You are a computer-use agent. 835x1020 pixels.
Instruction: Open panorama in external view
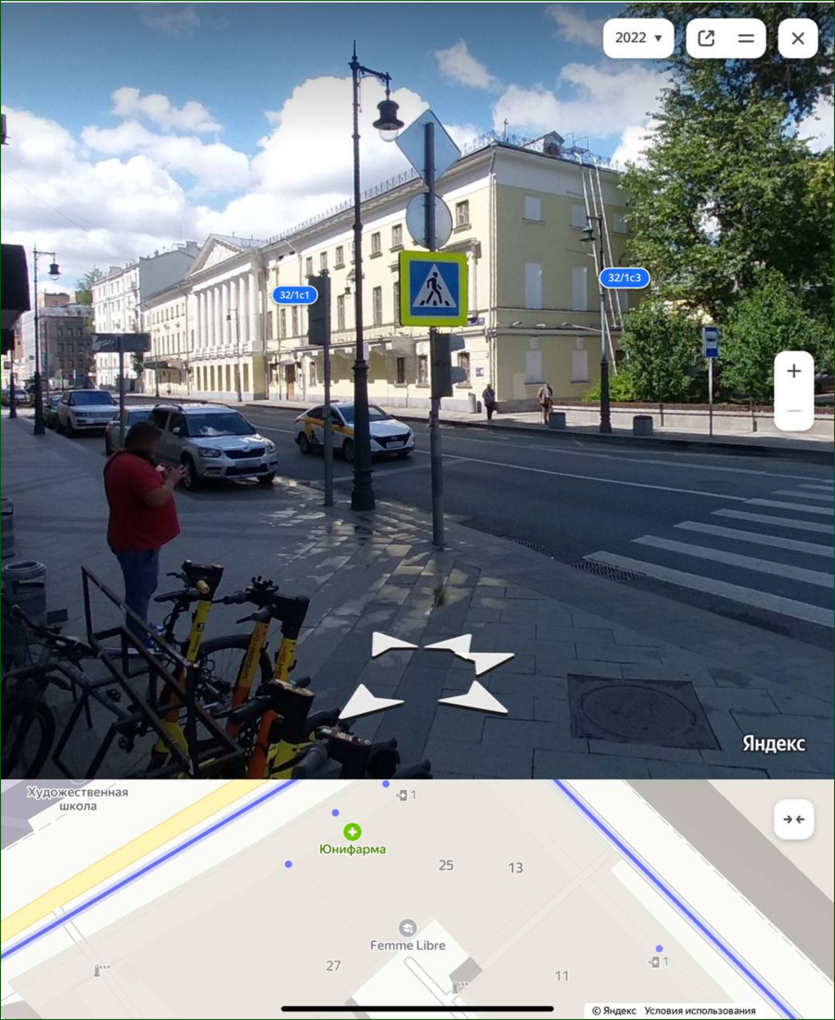point(706,39)
